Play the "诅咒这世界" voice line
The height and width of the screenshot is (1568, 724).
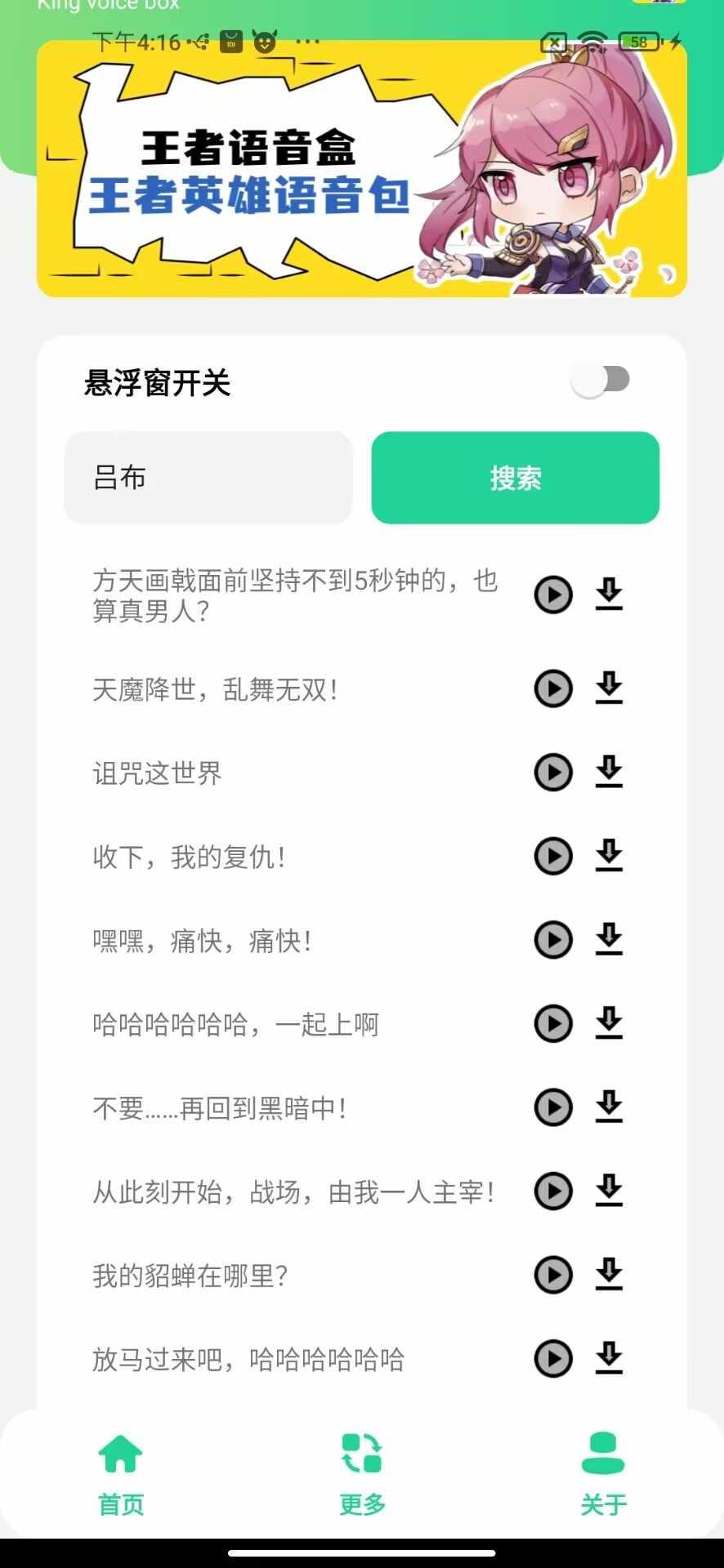coord(554,773)
